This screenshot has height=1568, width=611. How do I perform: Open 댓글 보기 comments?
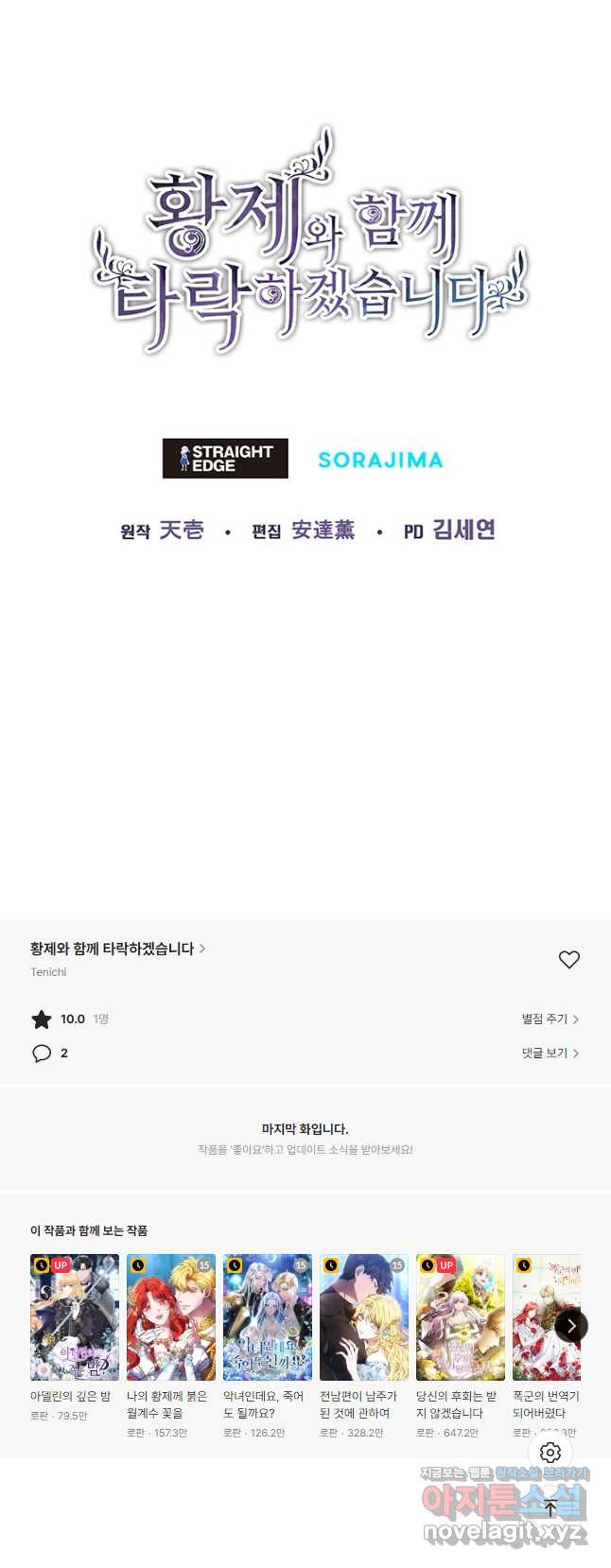(550, 1054)
